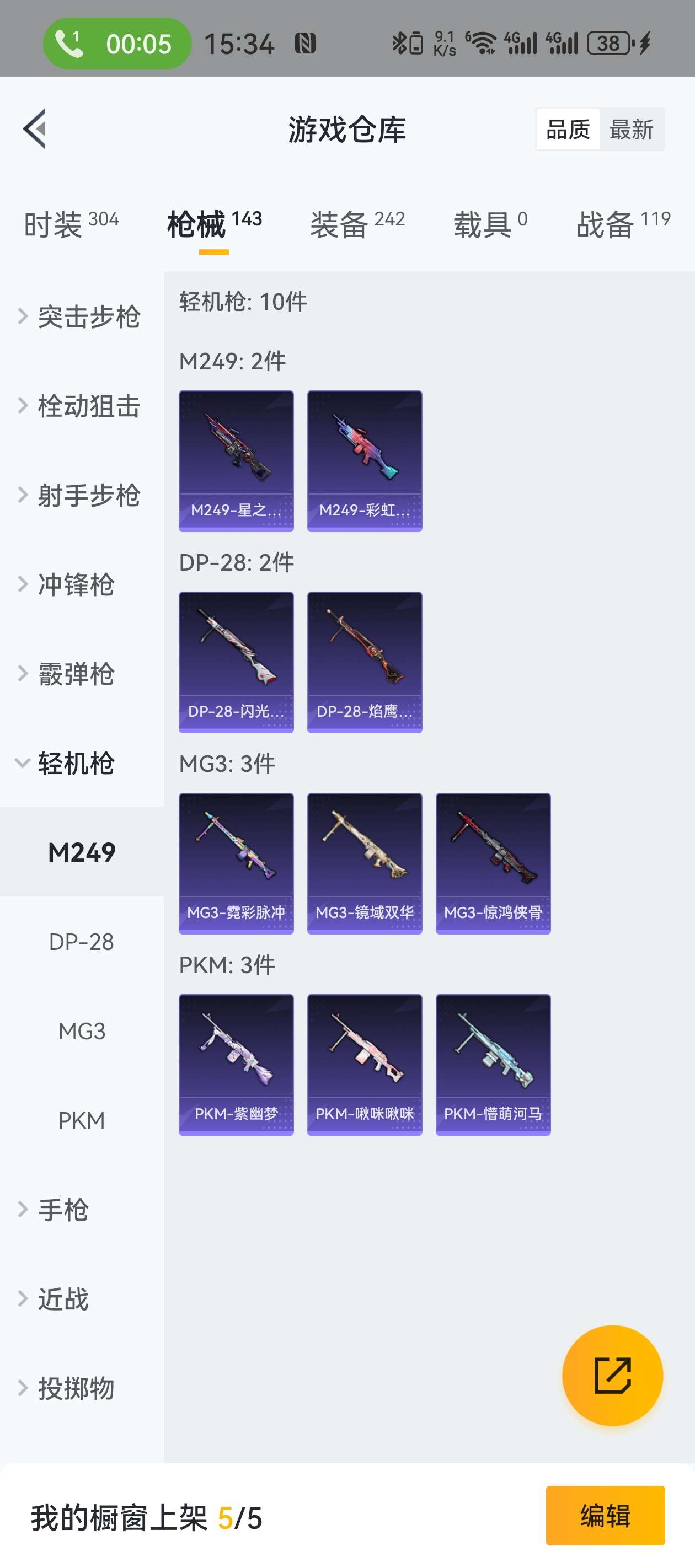Tap the orange share floating button
Viewport: 695px width, 1568px height.
click(612, 1375)
